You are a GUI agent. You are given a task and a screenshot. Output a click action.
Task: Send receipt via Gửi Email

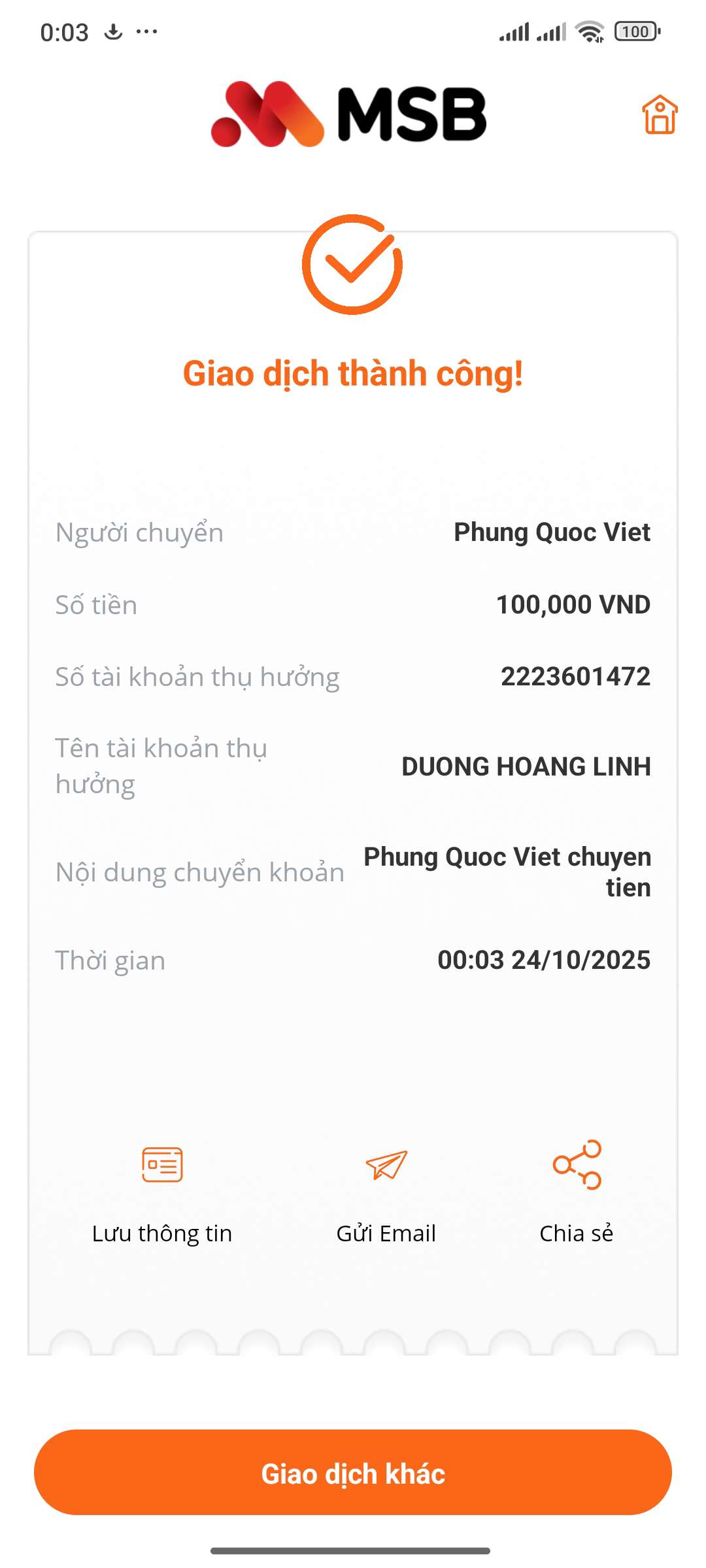[x=386, y=1190]
